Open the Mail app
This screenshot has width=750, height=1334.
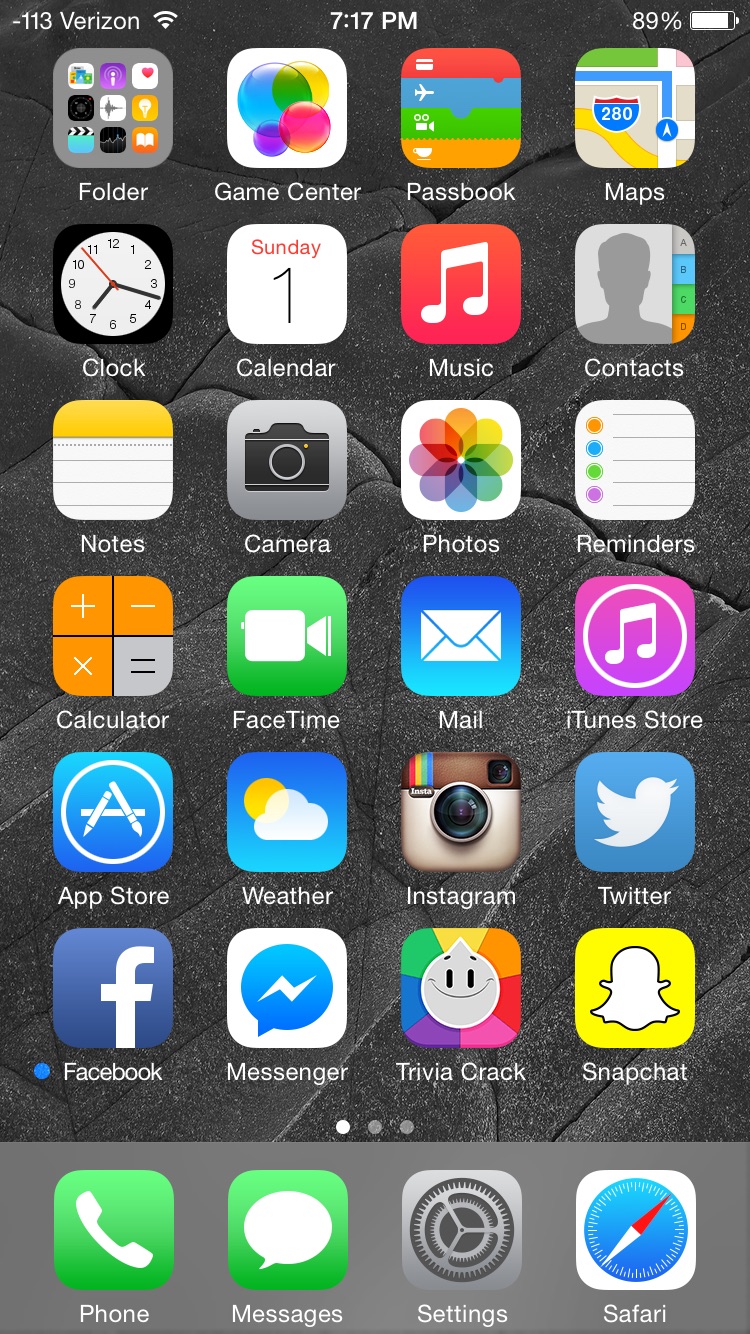point(461,636)
